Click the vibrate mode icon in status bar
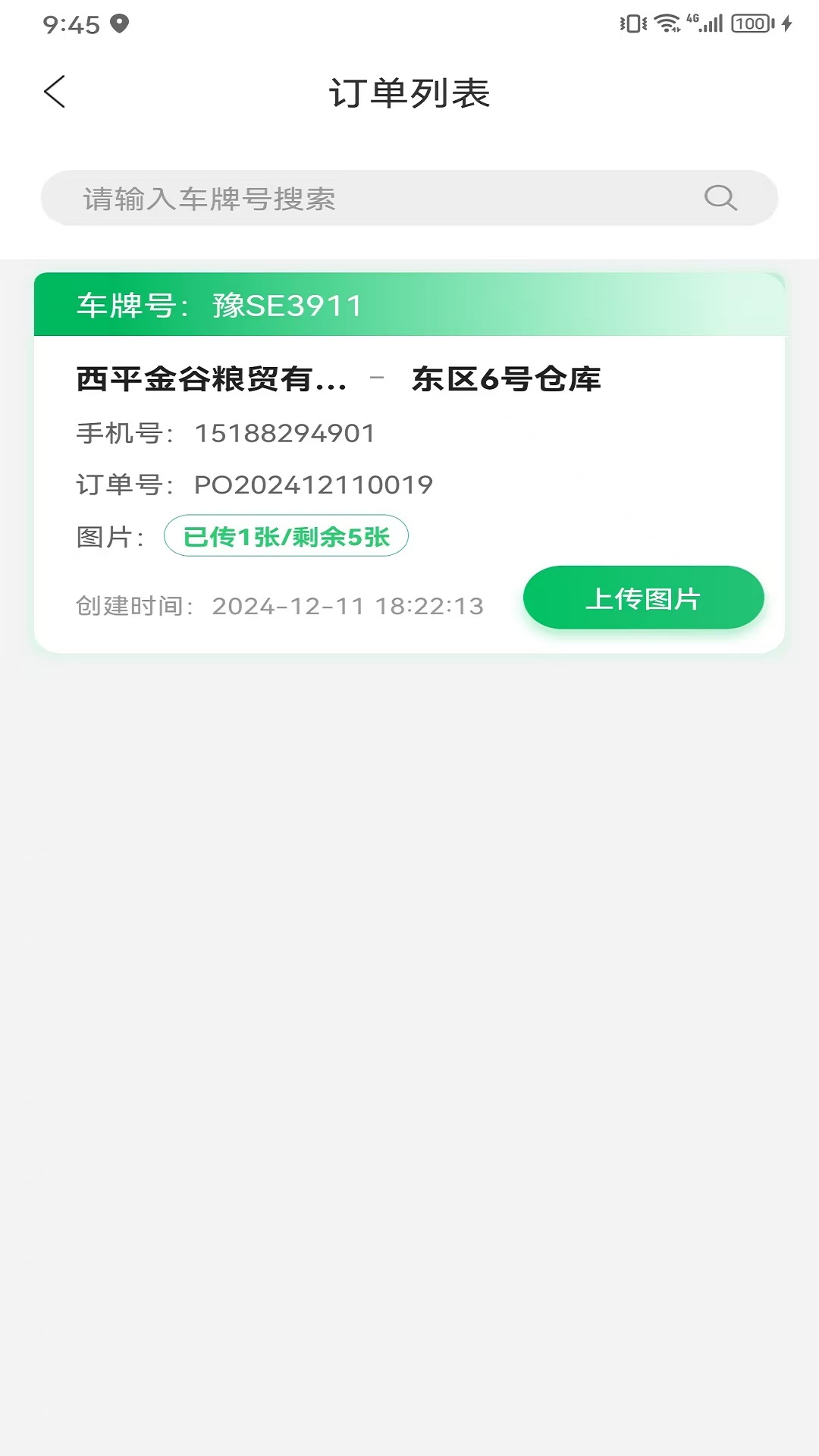This screenshot has width=819, height=1456. (x=631, y=21)
